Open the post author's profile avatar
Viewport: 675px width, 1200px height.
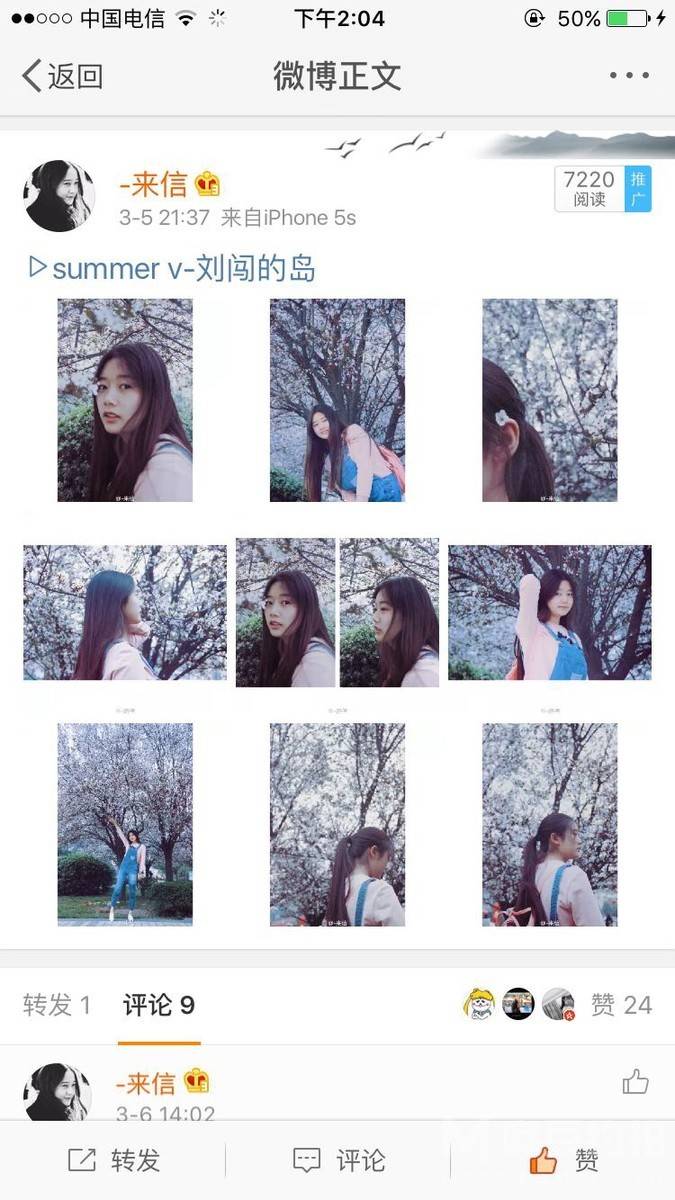click(x=59, y=196)
